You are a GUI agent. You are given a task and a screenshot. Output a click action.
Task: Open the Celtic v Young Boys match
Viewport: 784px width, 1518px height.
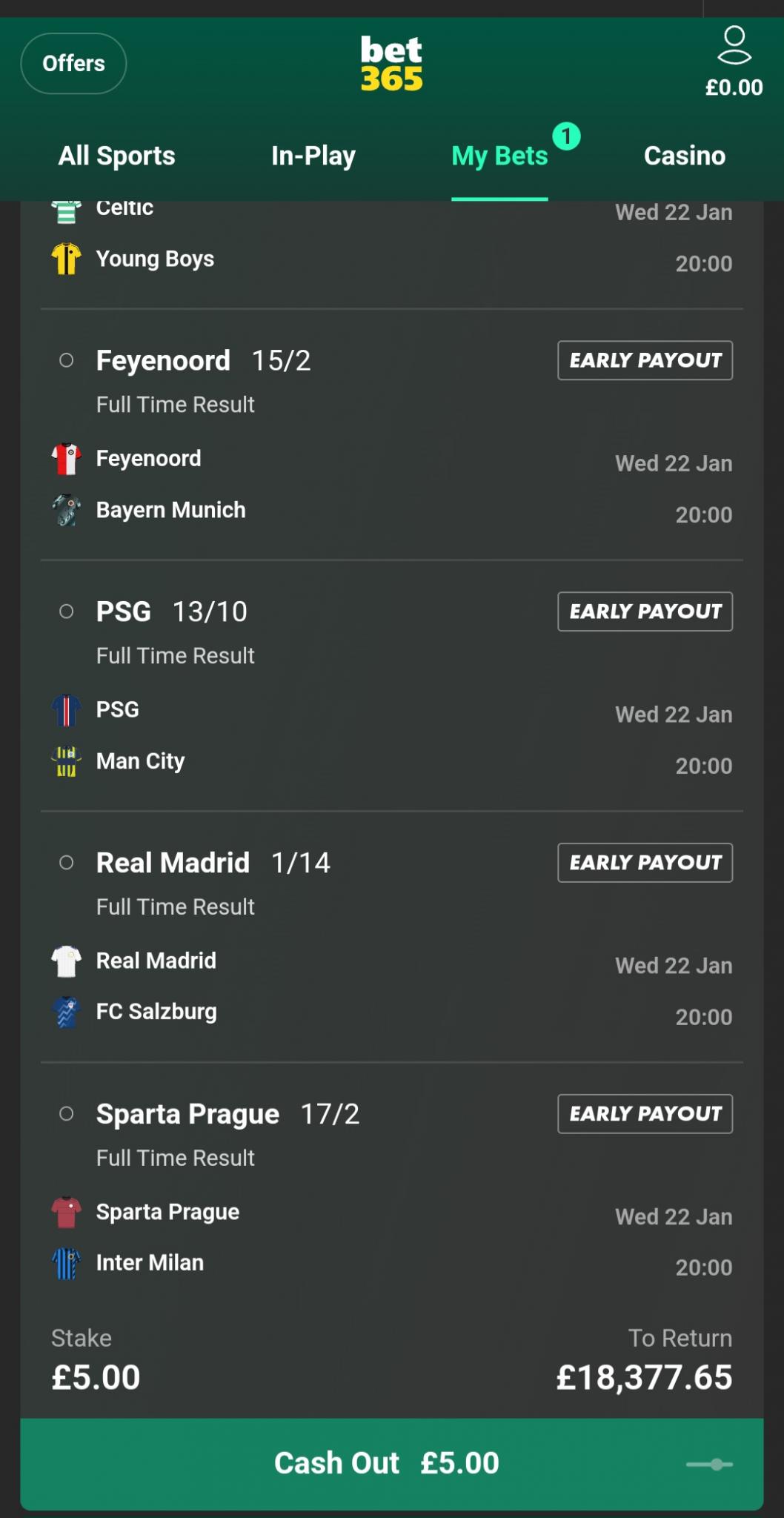point(391,239)
